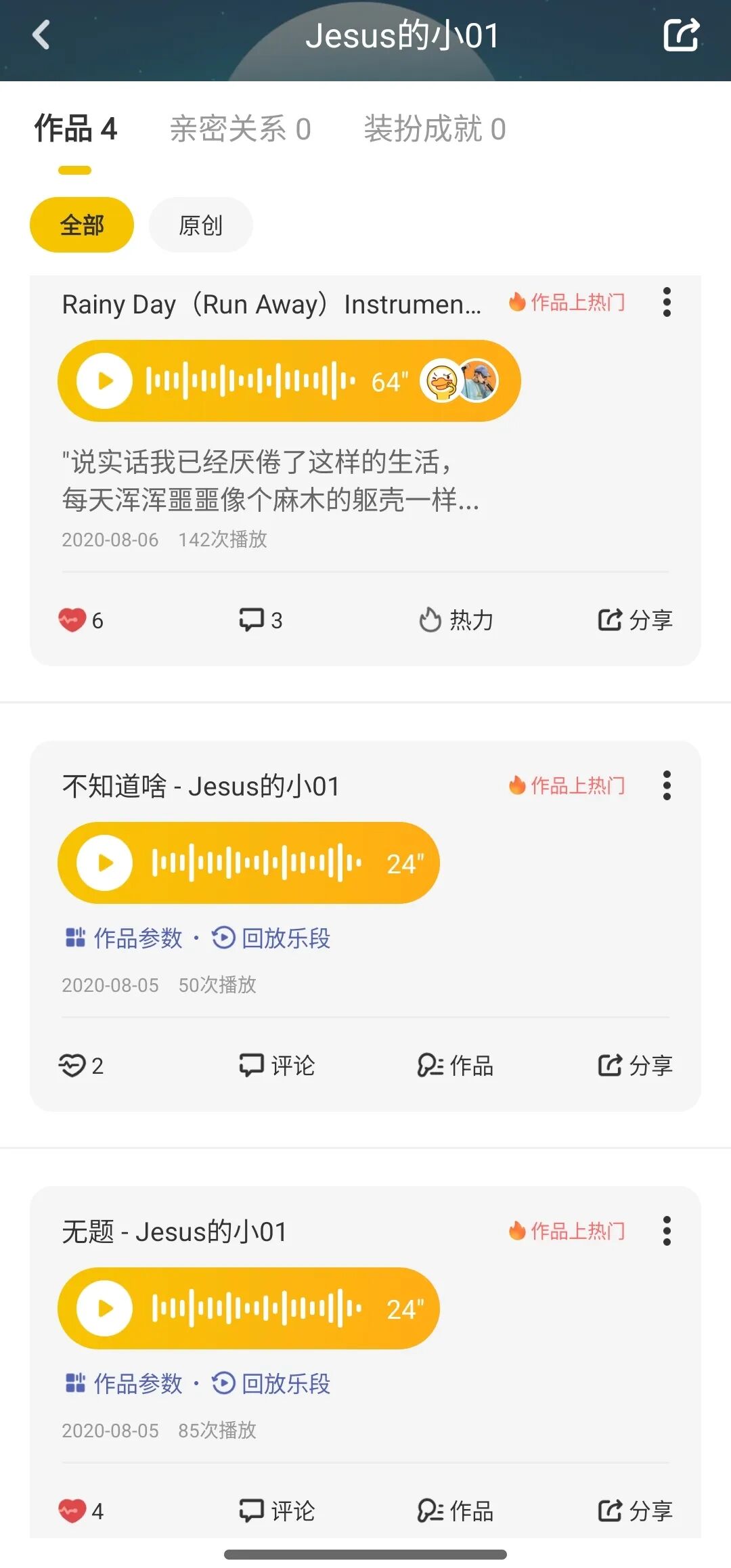Open the overflow menu for Rainy Day
Screen dimensions: 731x1568
(667, 303)
